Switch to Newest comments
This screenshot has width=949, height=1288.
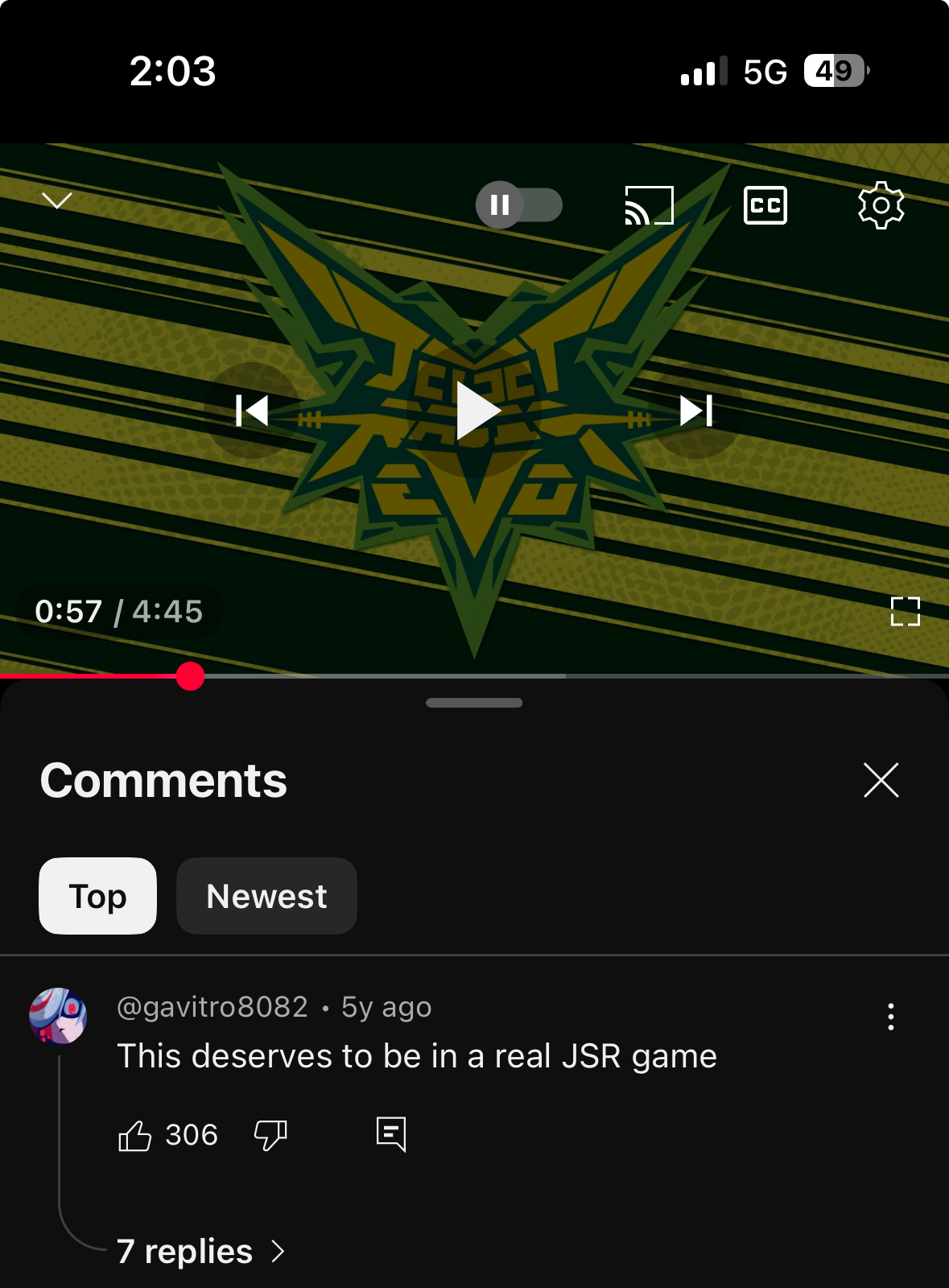coord(266,896)
